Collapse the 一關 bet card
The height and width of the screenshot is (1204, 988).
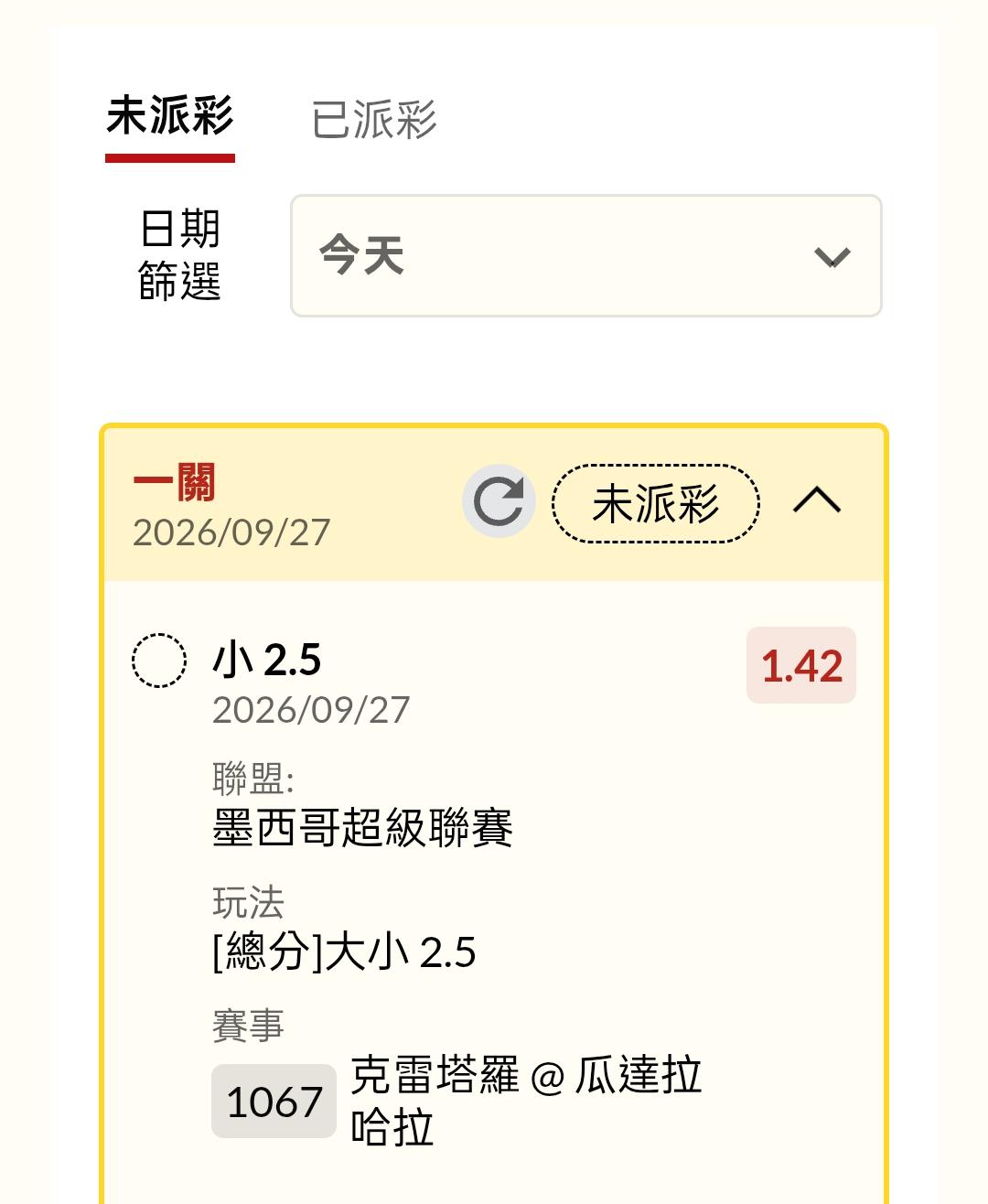coord(817,500)
